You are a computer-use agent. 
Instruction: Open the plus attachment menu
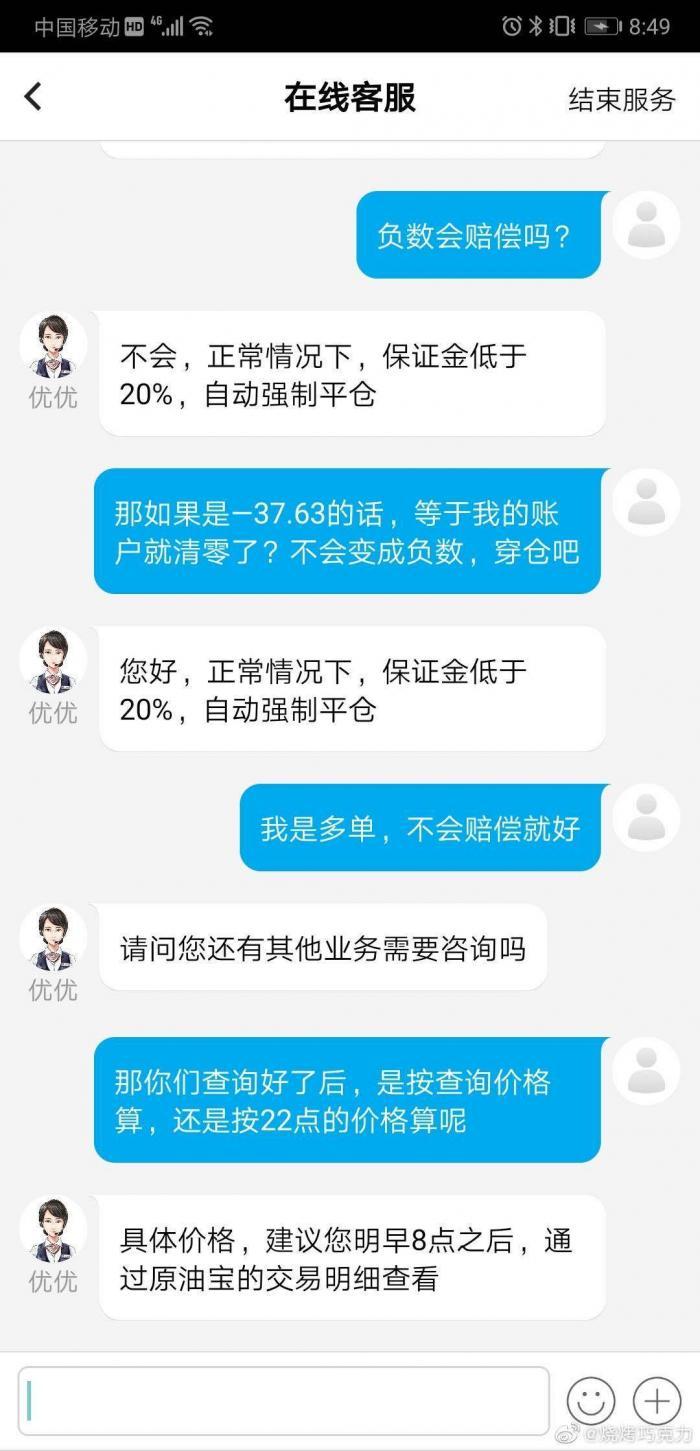[656, 1401]
